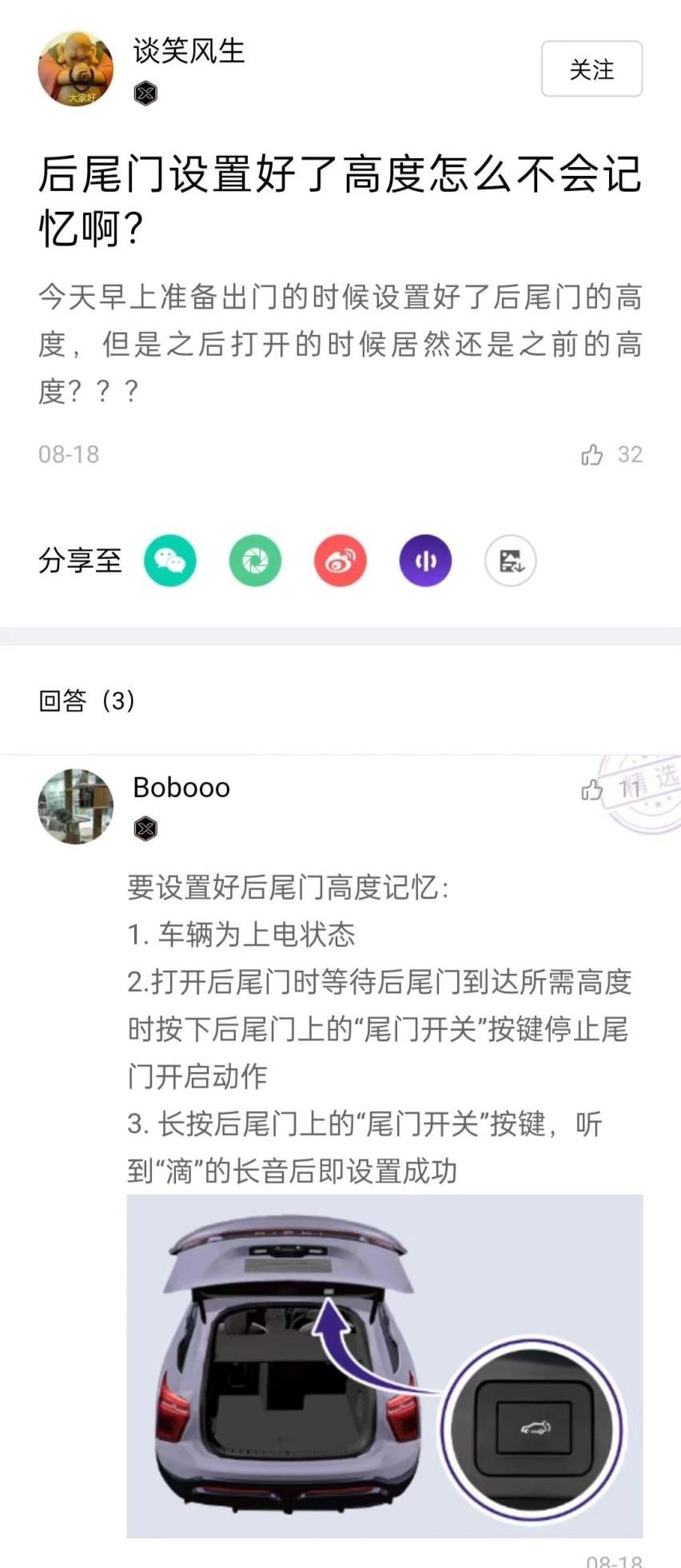Image resolution: width=681 pixels, height=1568 pixels.
Task: Like the question post with 32 likes
Action: tap(592, 455)
